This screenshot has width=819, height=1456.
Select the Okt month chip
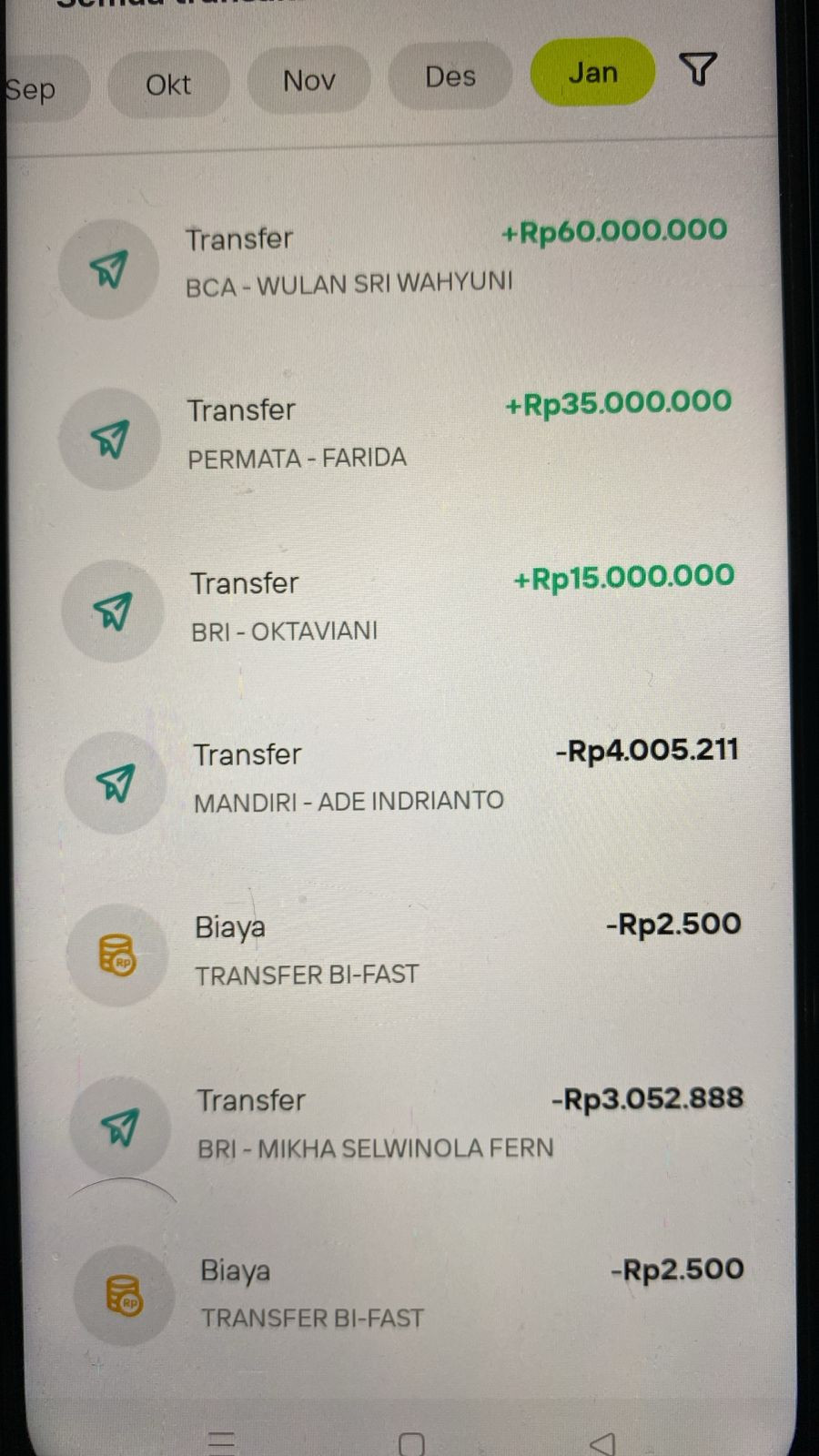click(x=168, y=85)
